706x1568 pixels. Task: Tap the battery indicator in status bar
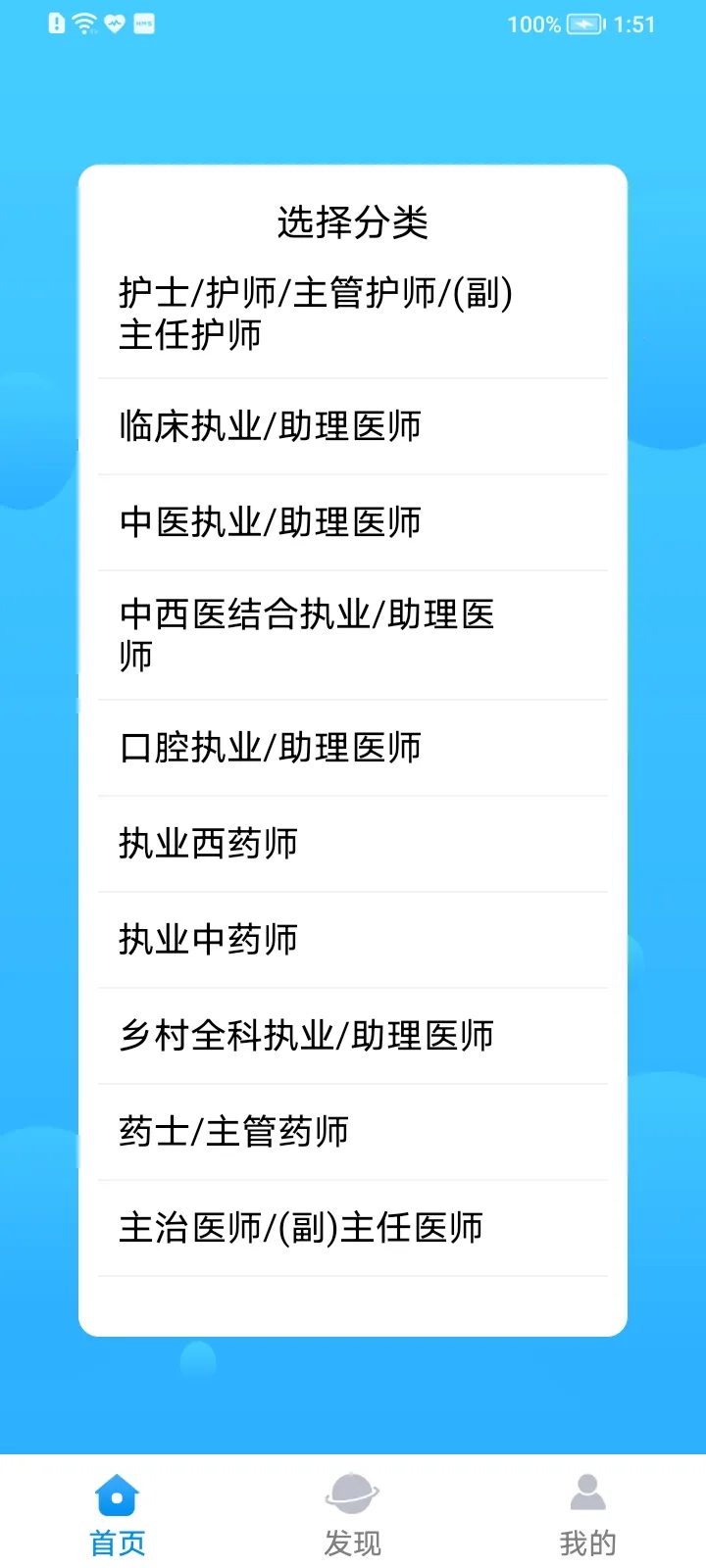click(585, 24)
